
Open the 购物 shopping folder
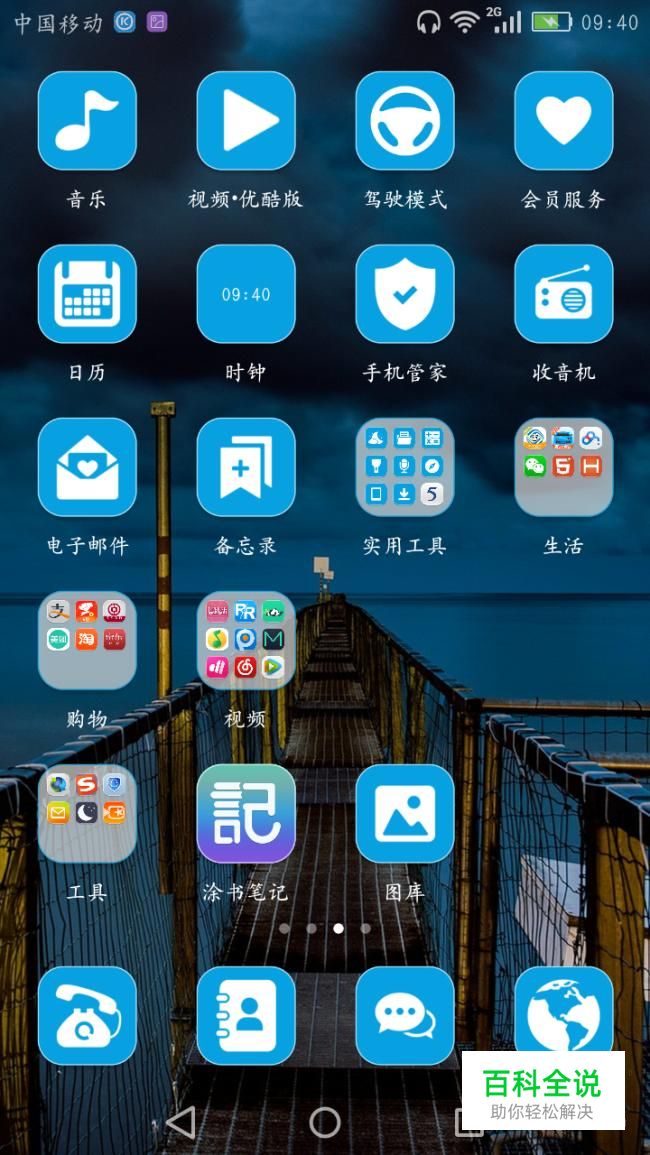87,640
